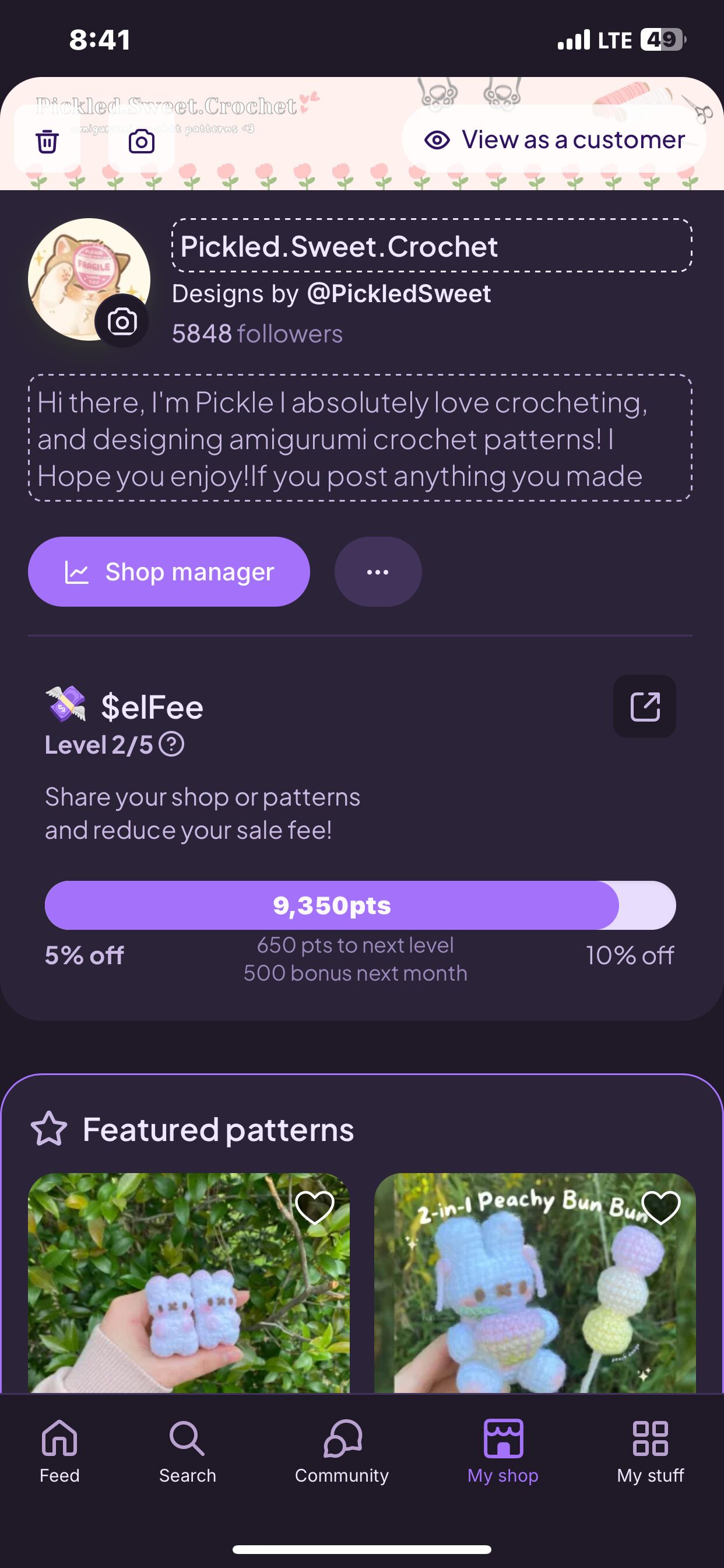Open the three-dot more options button
The height and width of the screenshot is (1568, 724).
[378, 572]
